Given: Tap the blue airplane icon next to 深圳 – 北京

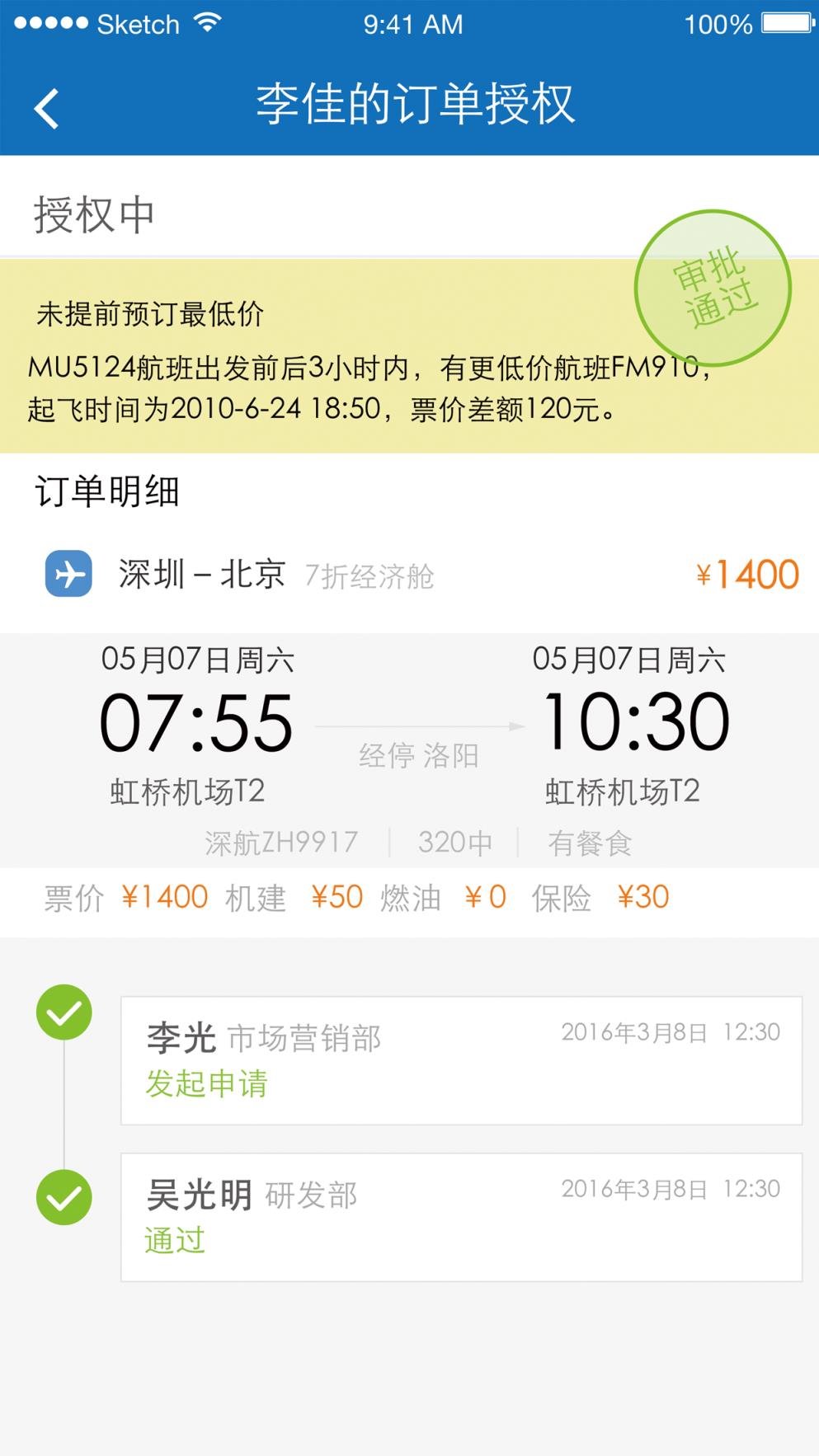Looking at the screenshot, I should tap(70, 573).
